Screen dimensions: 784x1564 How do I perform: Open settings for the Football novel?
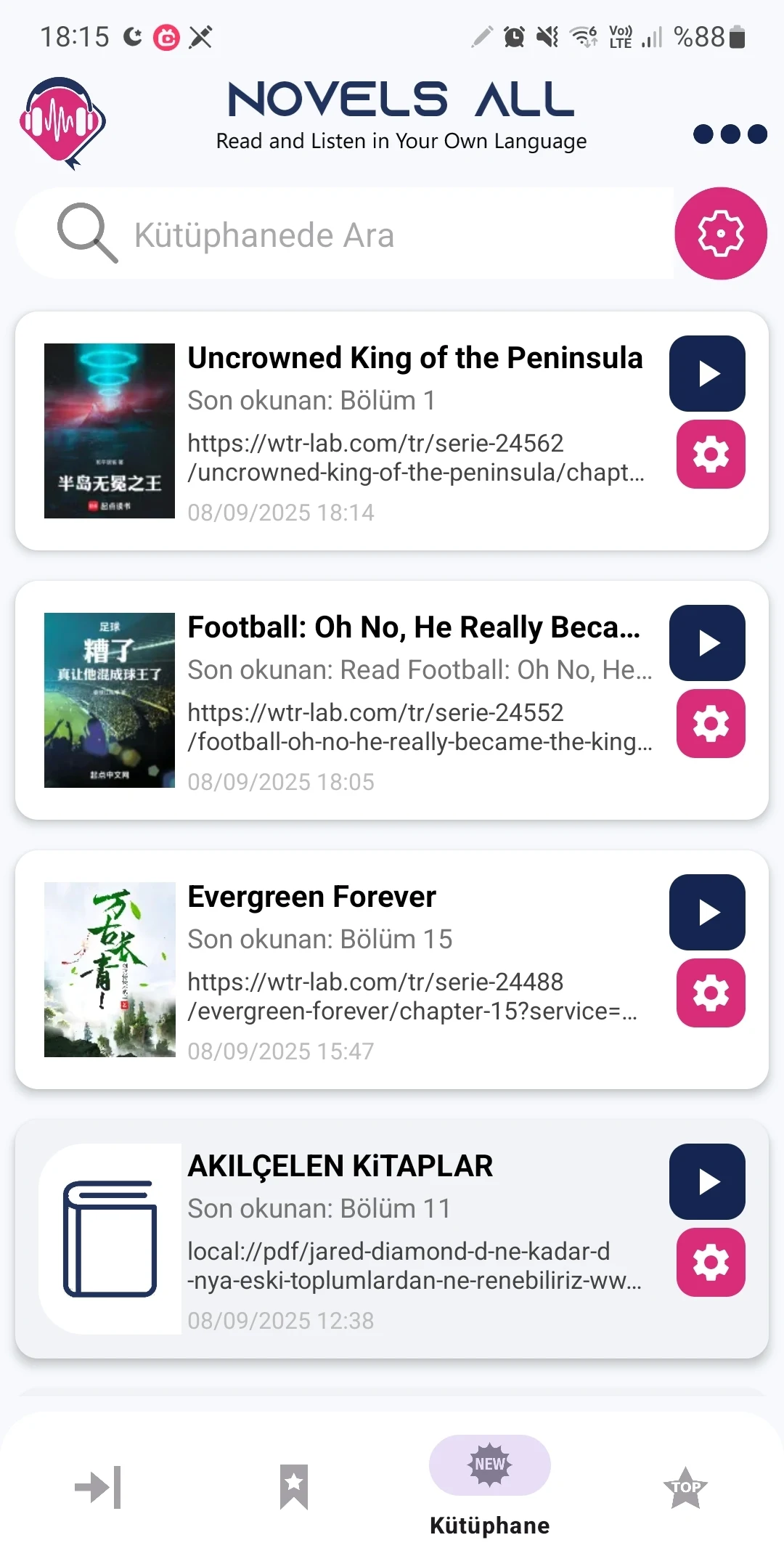tap(710, 724)
